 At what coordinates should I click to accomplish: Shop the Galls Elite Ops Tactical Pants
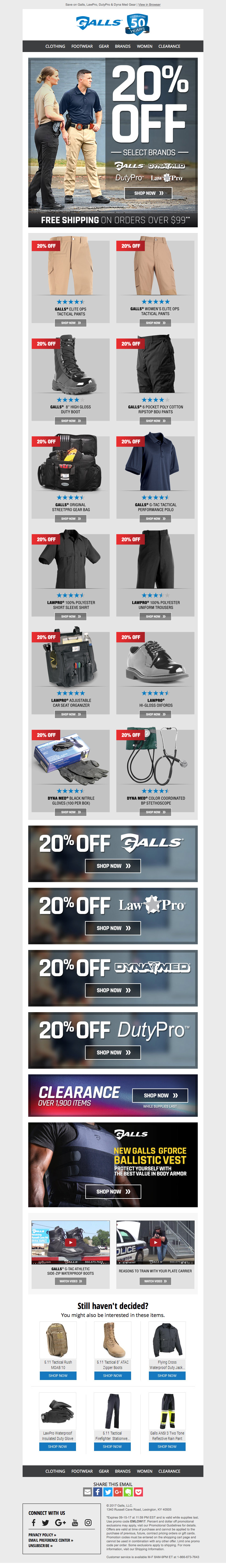(x=70, y=323)
